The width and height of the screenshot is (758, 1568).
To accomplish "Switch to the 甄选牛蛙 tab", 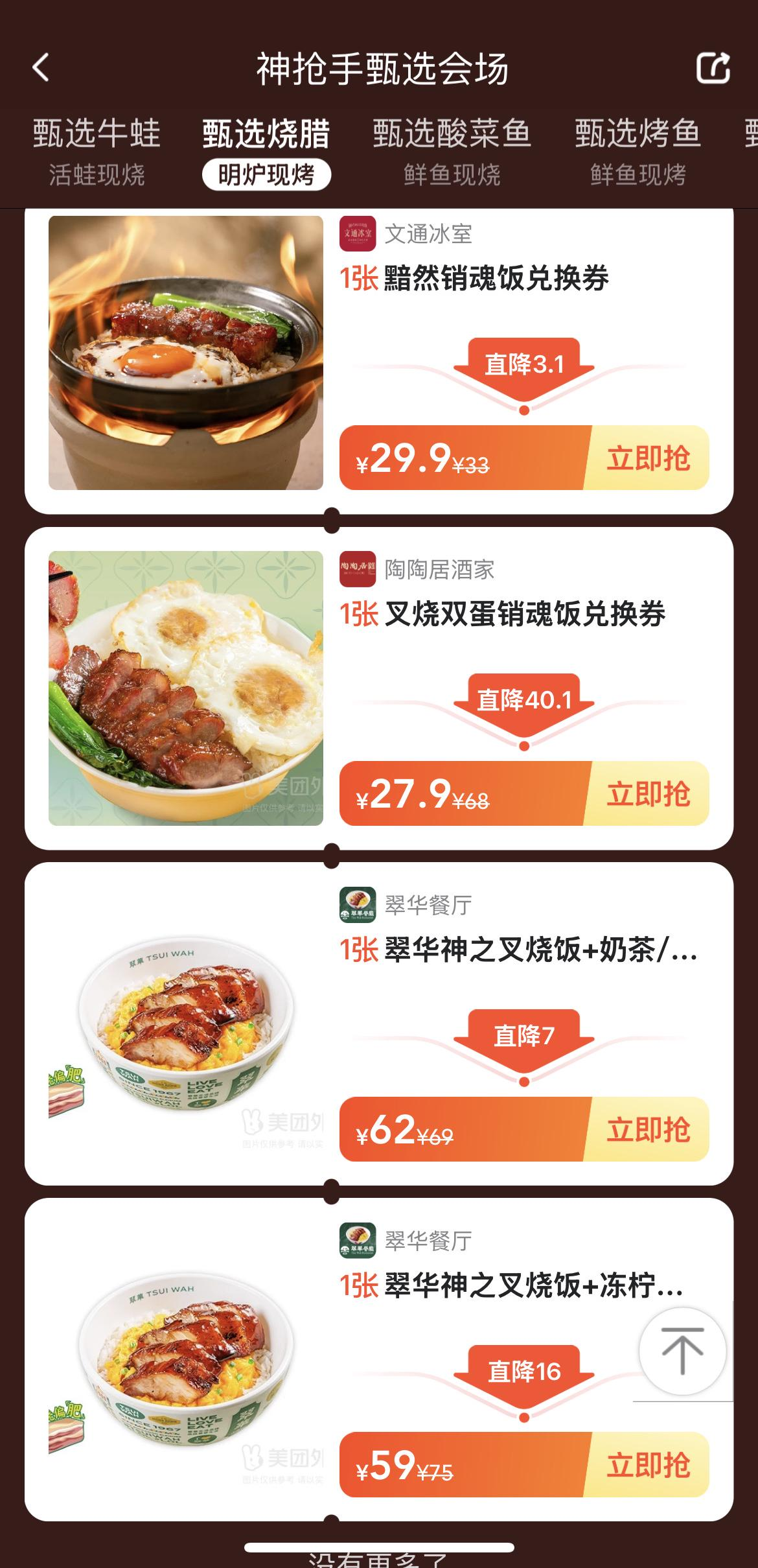I will [97, 151].
